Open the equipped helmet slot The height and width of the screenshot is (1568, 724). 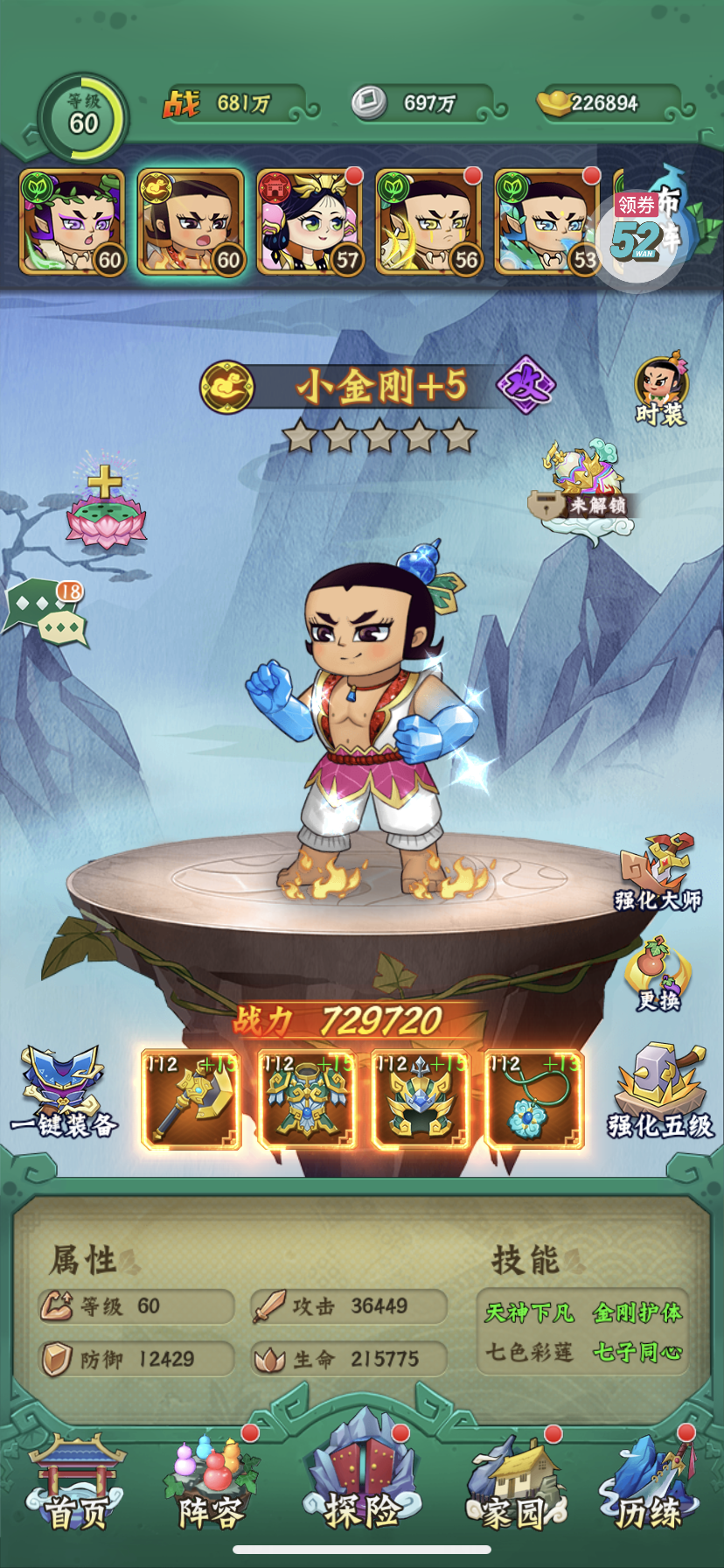coord(421,1099)
